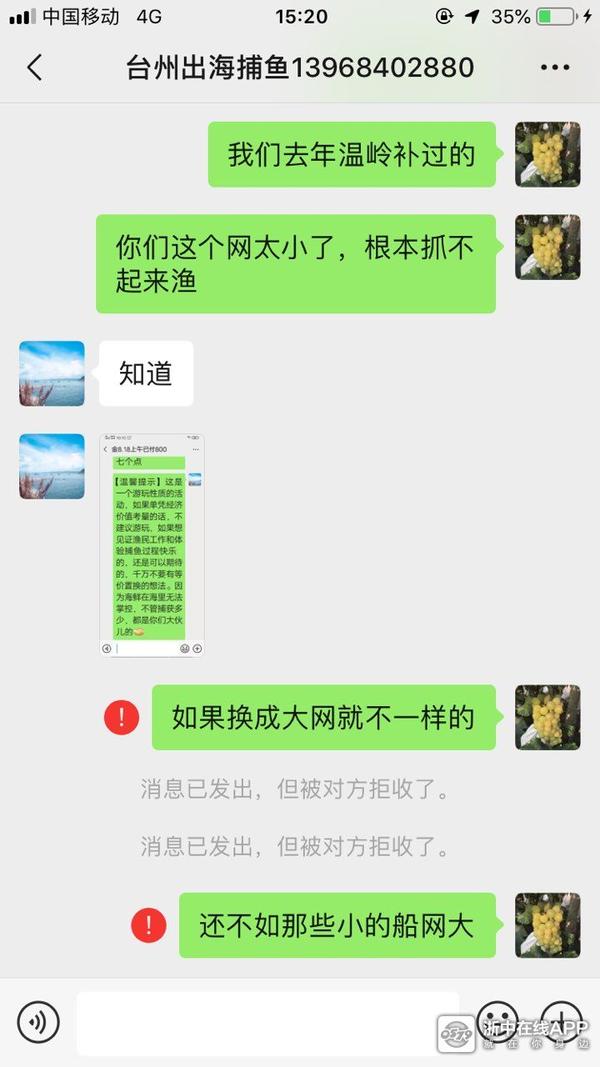Image resolution: width=600 pixels, height=1067 pixels.
Task: Open the received screenshot image message
Action: pos(152,545)
